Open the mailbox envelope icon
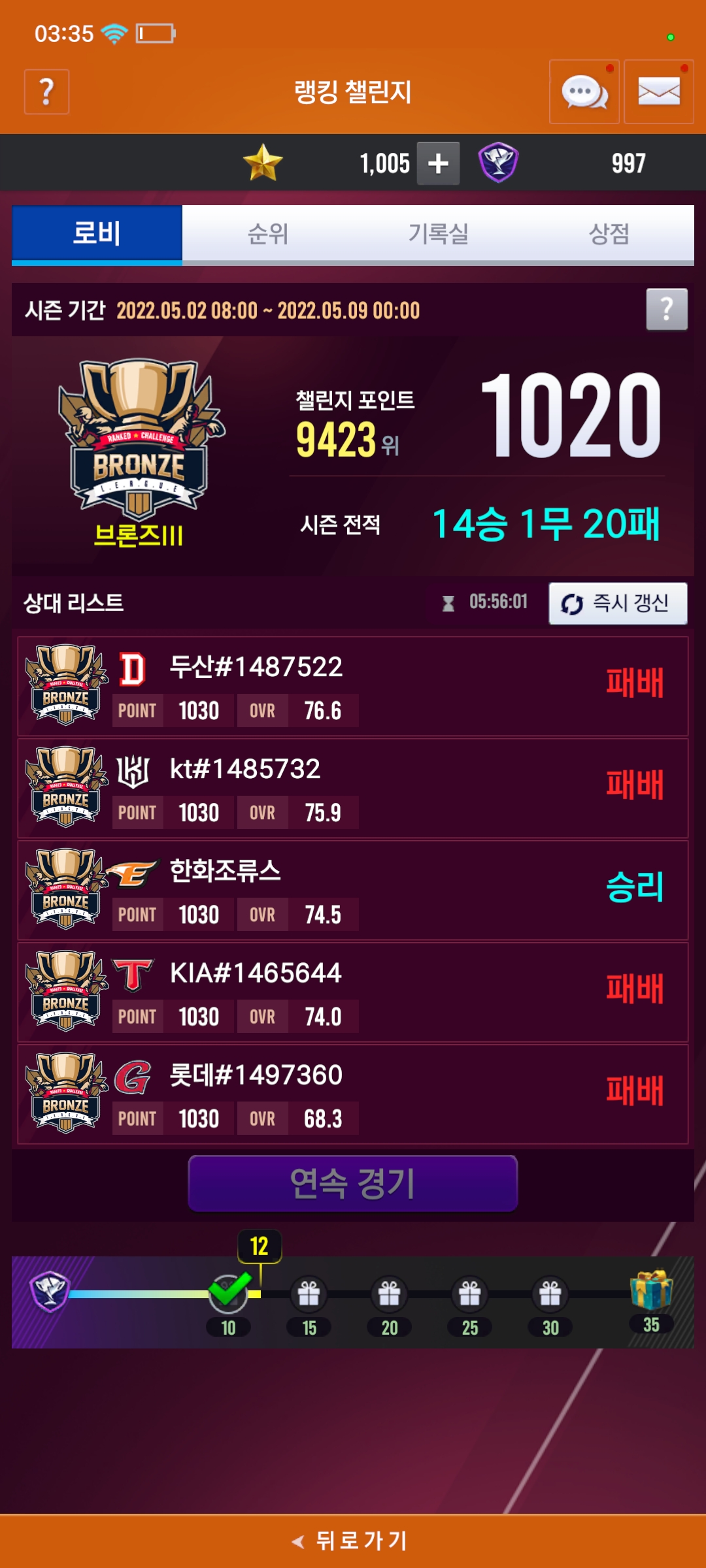Image resolution: width=706 pixels, height=1568 pixels. point(658,91)
